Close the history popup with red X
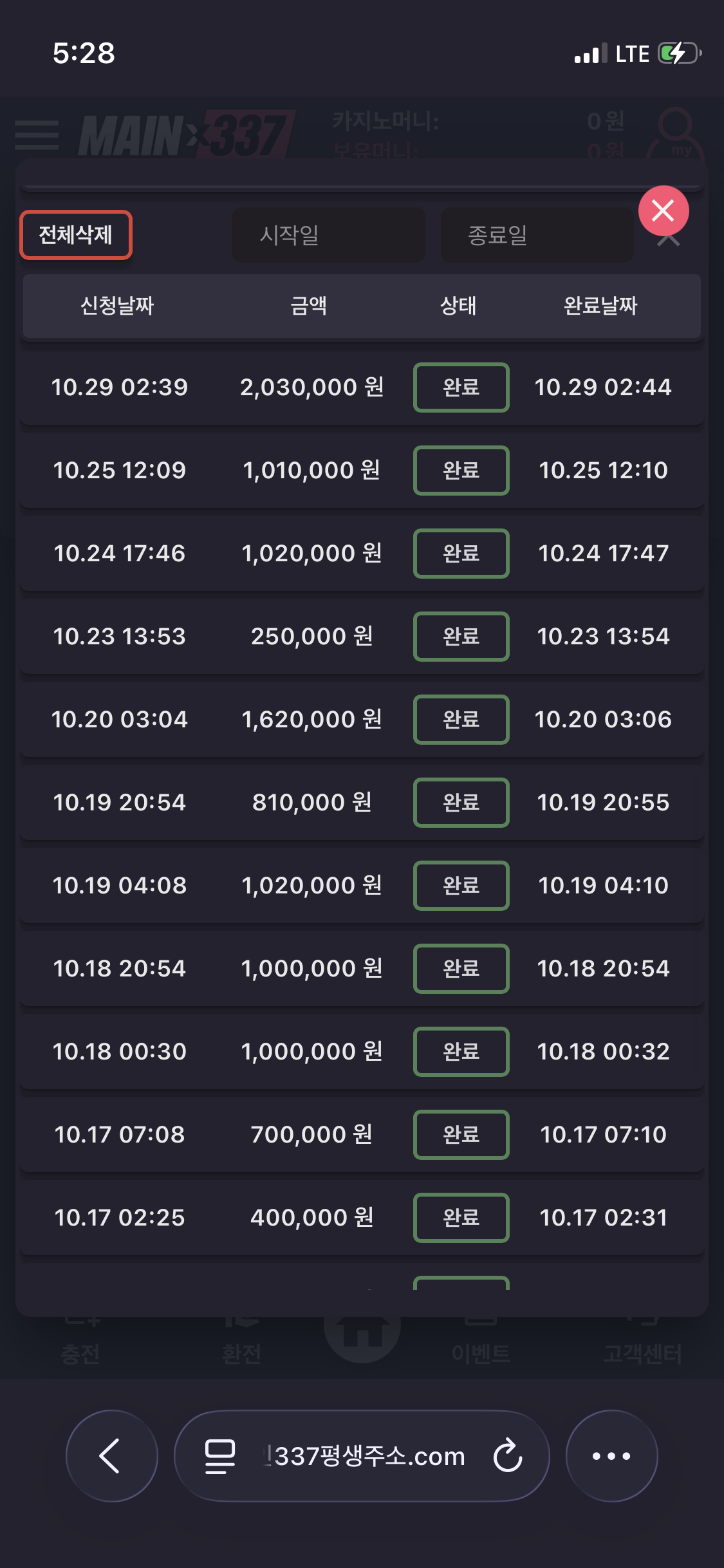724x1568 pixels. pyautogui.click(x=663, y=210)
